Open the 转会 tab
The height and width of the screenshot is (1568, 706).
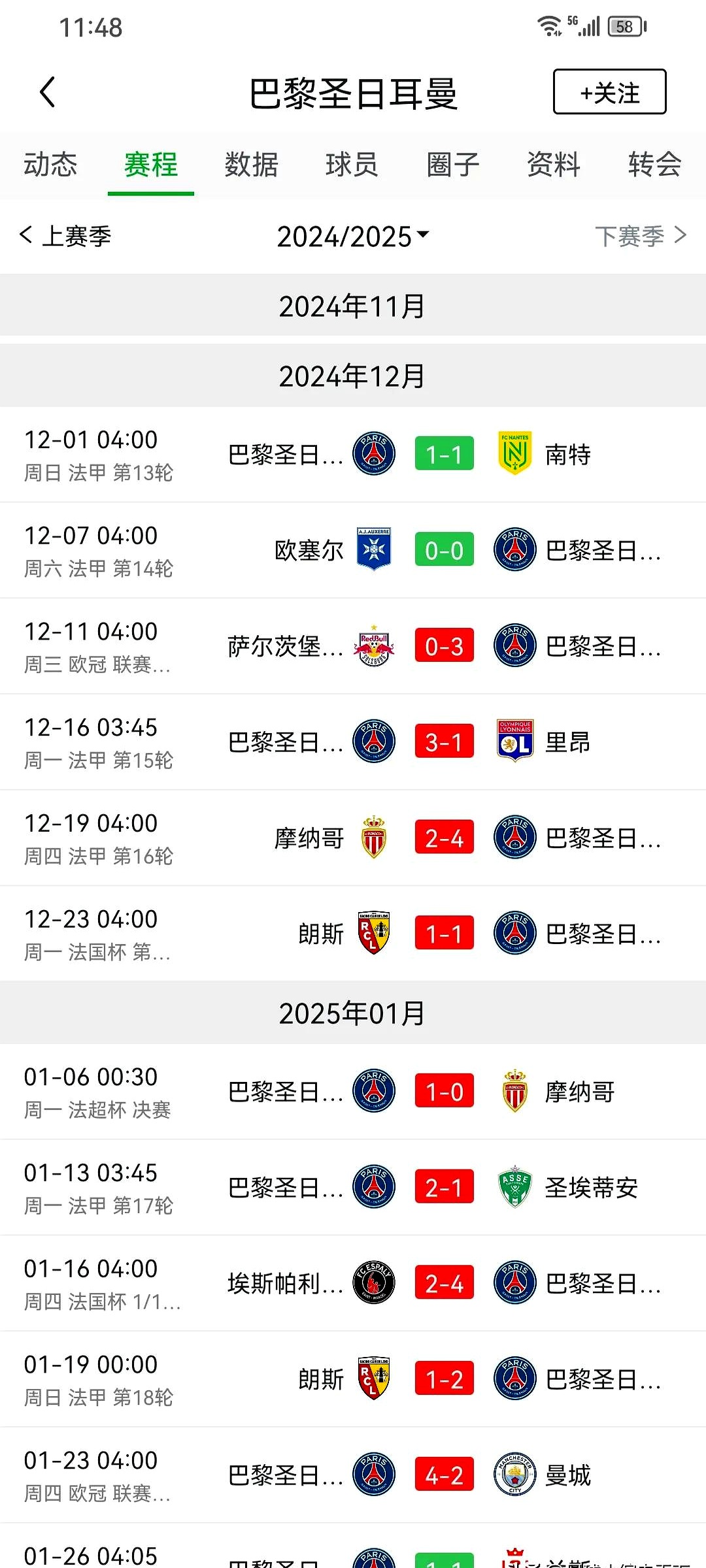coord(654,165)
